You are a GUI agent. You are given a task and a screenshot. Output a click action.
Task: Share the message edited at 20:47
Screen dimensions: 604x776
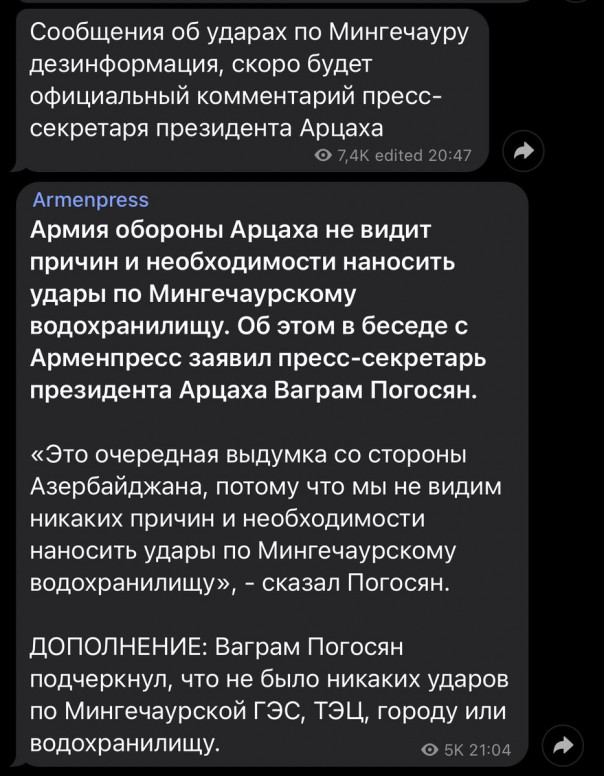[x=525, y=151]
